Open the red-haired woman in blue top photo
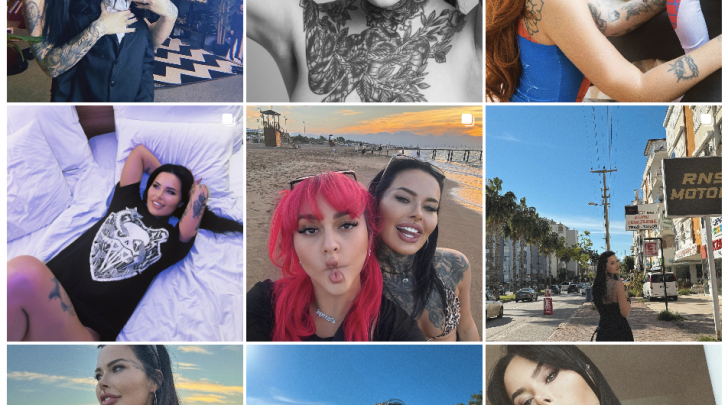Screen dimensions: 728x405 tap(603, 50)
